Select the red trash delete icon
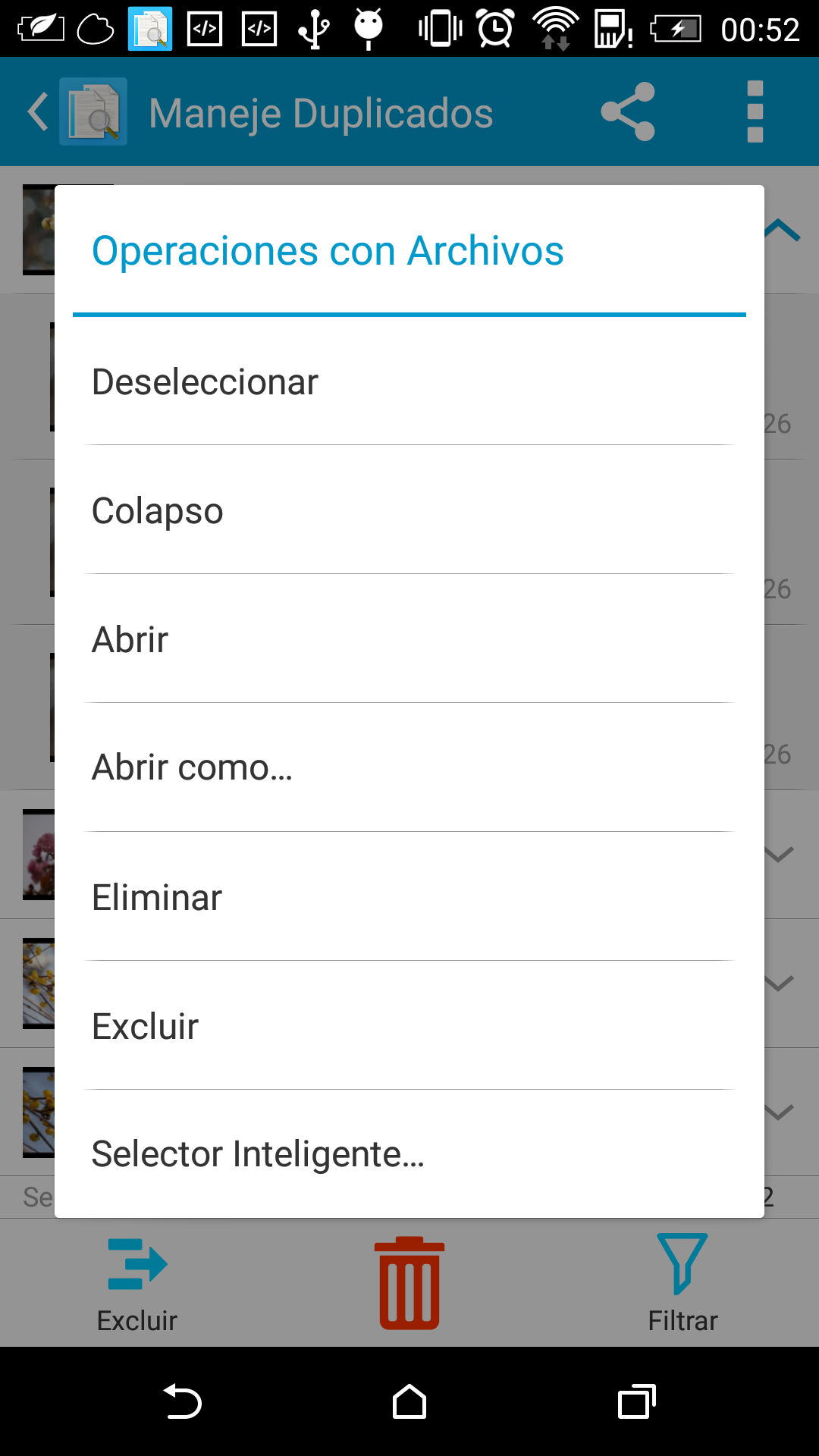The image size is (819, 1456). [x=409, y=1282]
